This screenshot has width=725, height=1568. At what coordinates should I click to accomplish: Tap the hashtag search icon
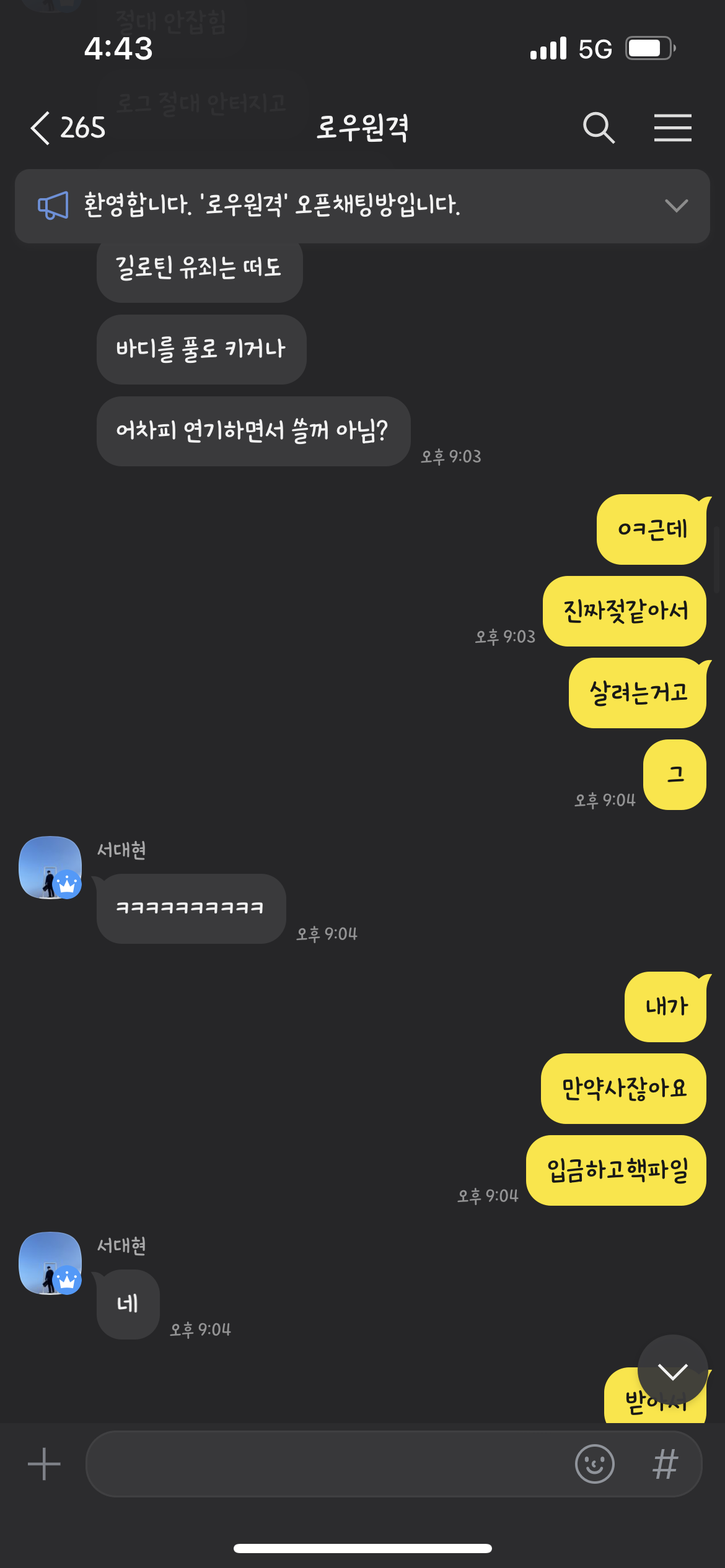point(666,1464)
